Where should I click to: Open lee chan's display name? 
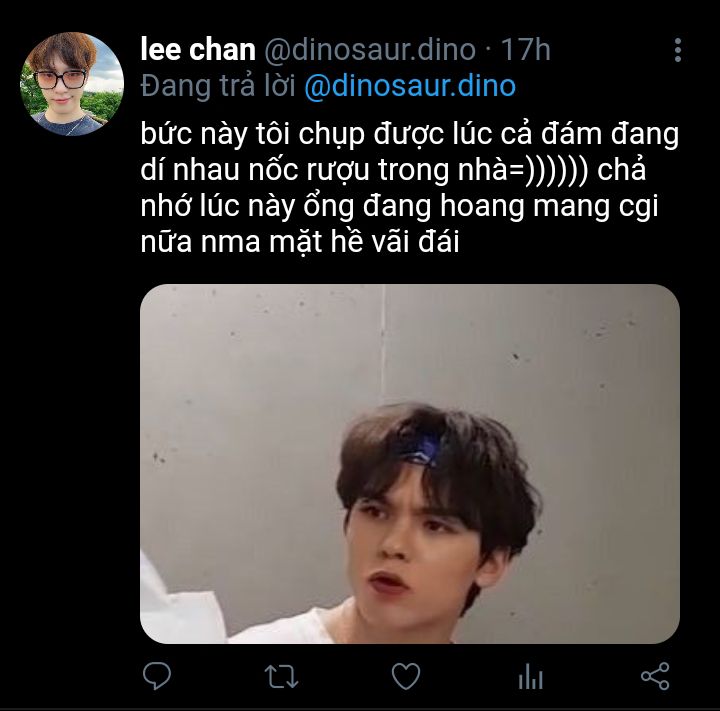coord(197,50)
